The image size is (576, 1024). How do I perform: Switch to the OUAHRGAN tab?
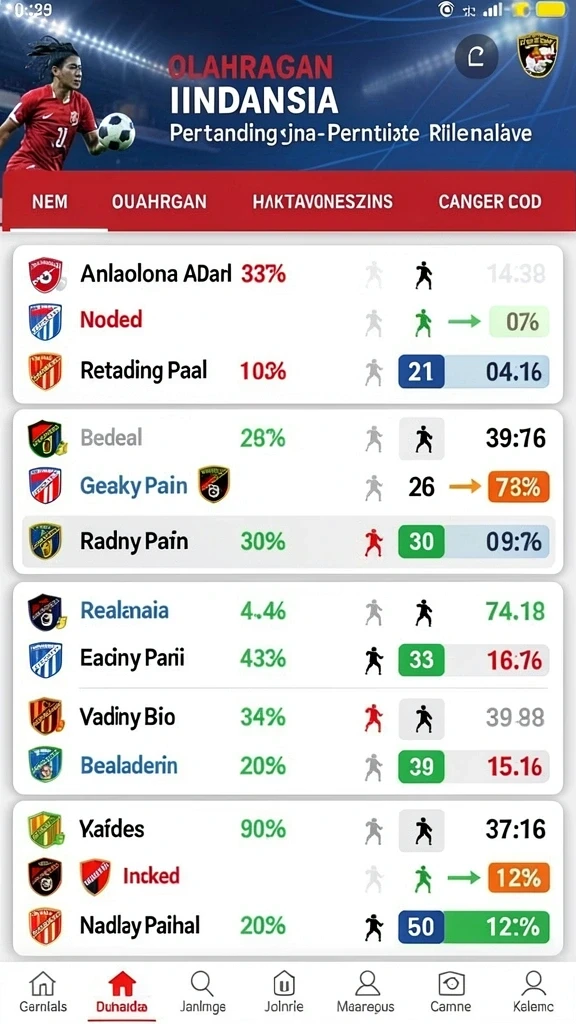pyautogui.click(x=159, y=201)
